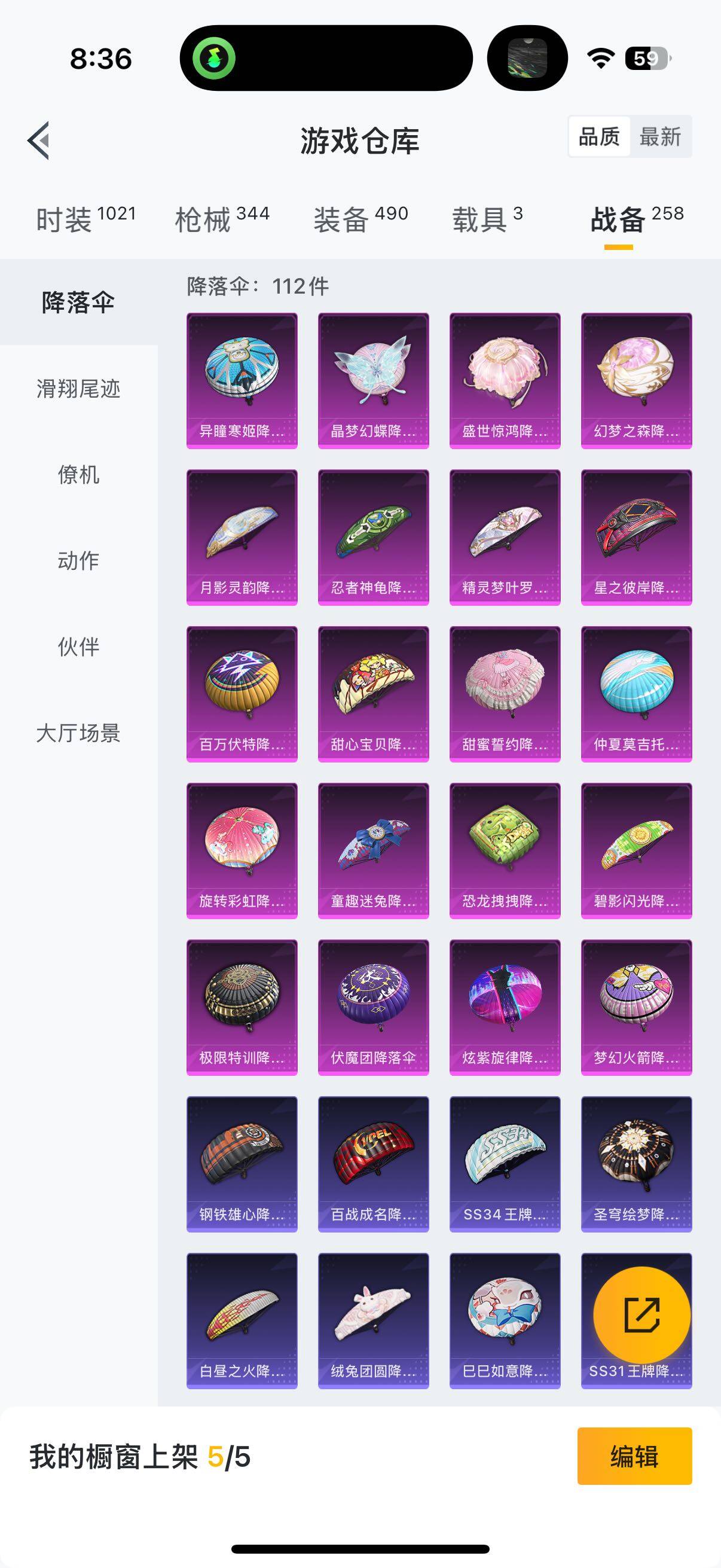View the 恐龙拽拽 parachute item
Screen dimensions: 721x1568
(505, 851)
